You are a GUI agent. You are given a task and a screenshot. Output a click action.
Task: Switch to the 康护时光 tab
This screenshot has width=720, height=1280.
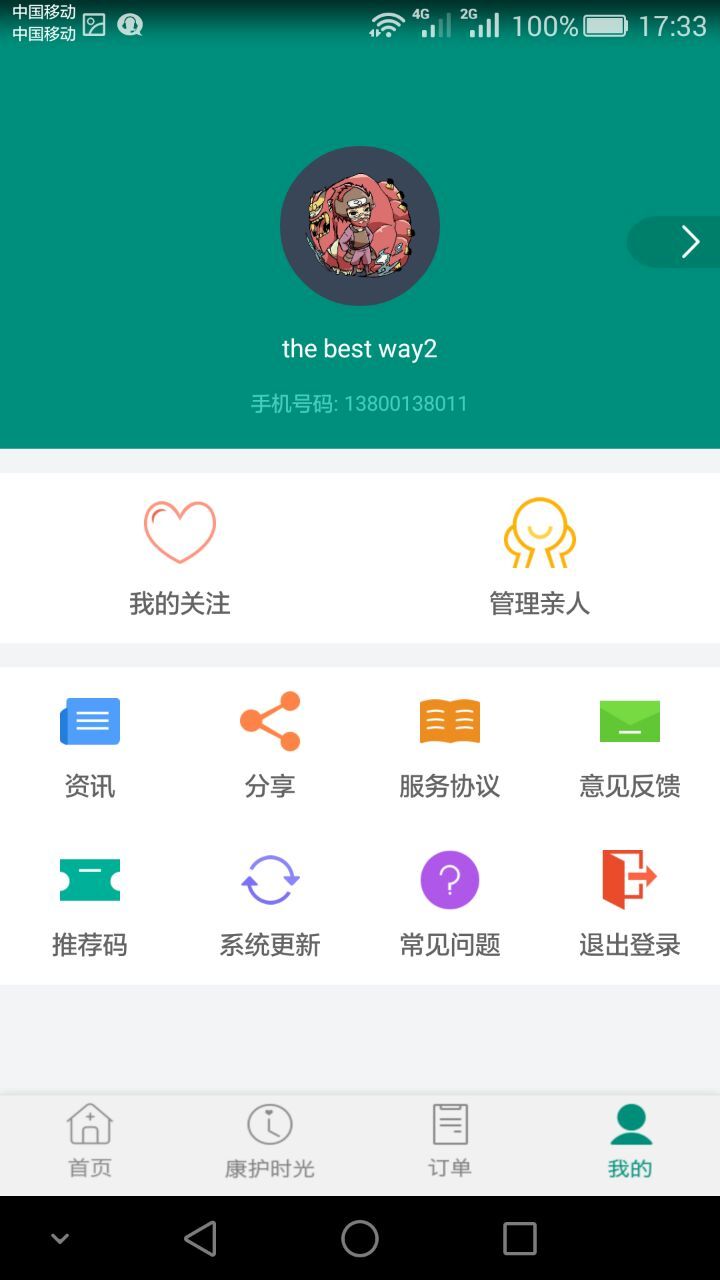[270, 1142]
